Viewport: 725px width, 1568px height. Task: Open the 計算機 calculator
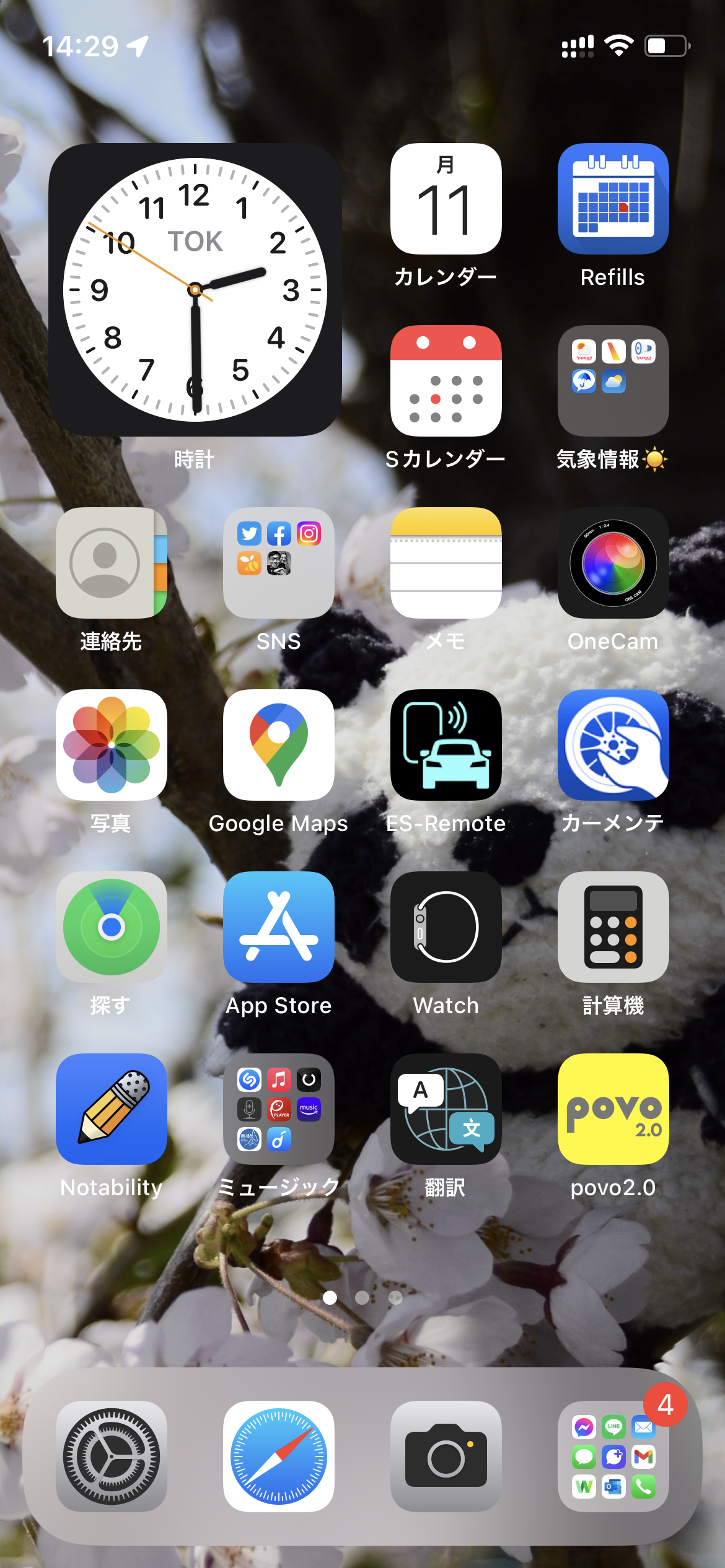point(613,927)
